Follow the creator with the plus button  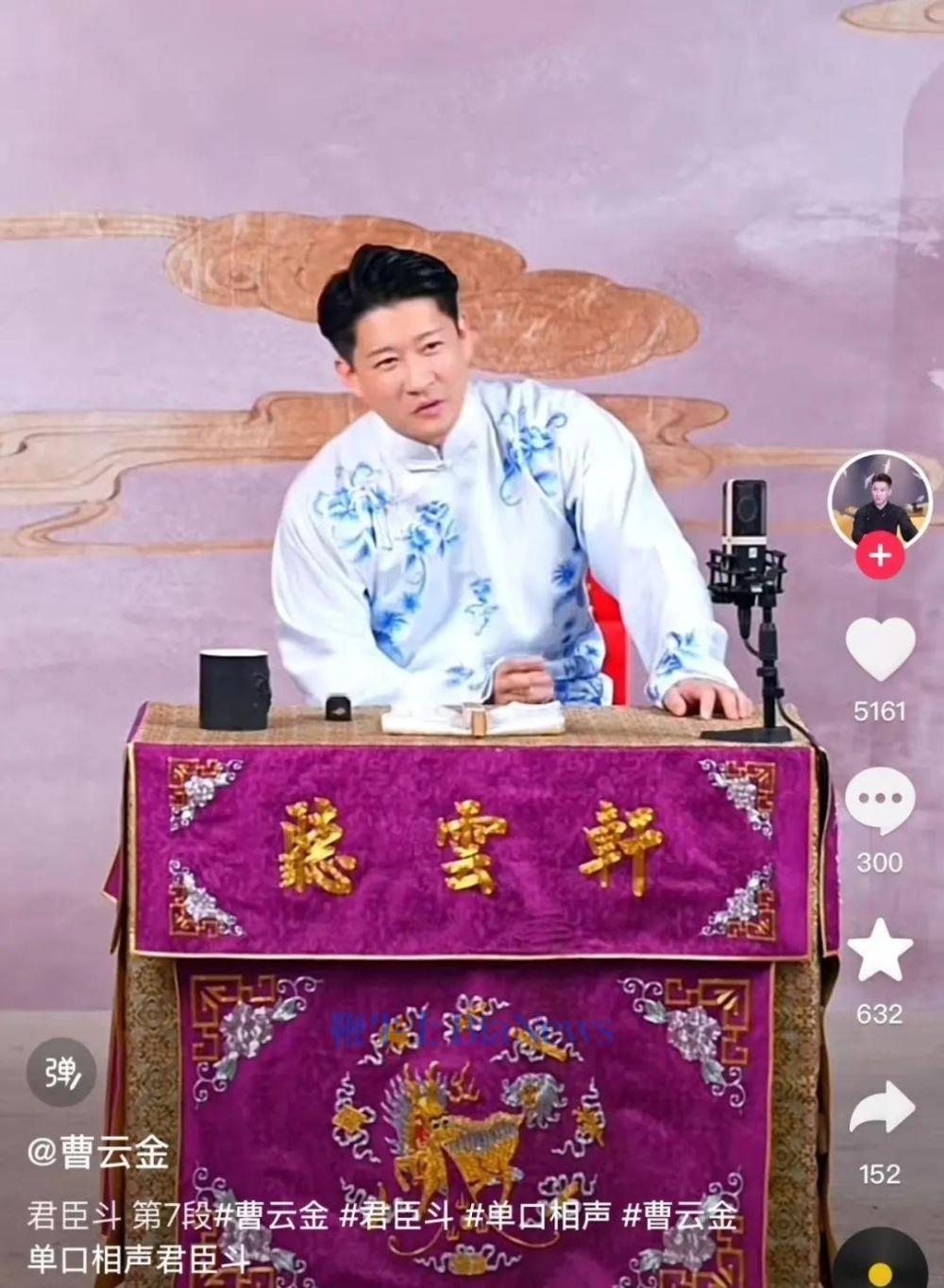click(x=879, y=555)
